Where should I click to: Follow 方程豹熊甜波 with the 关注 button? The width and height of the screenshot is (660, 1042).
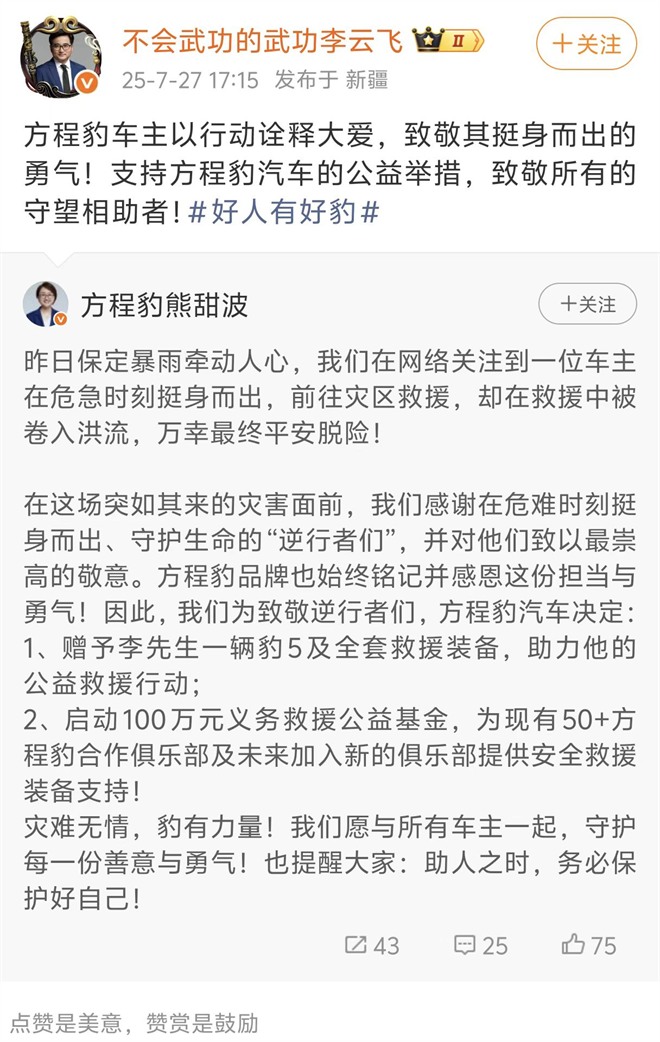[x=587, y=304]
